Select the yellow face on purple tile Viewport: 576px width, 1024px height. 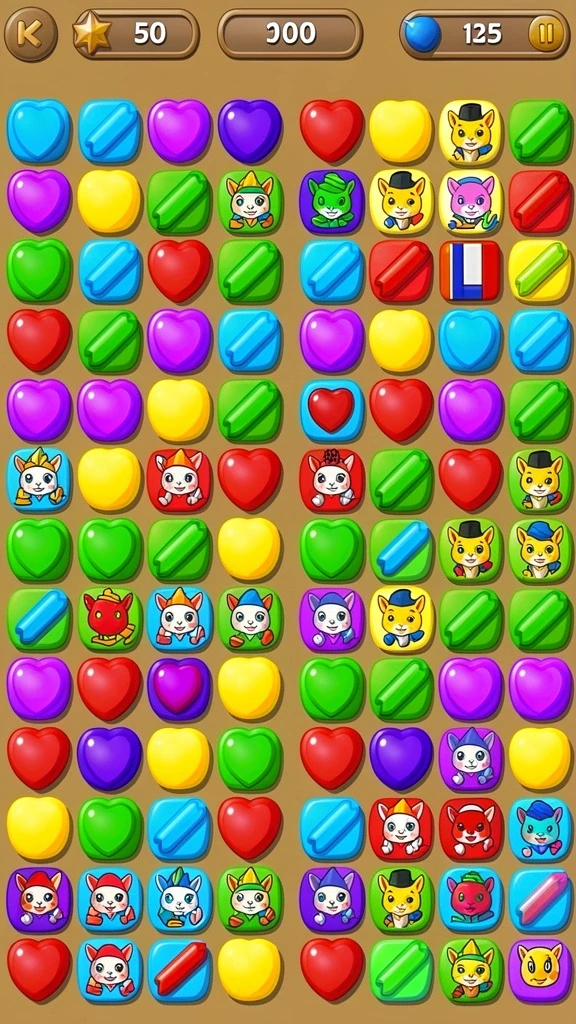[x=540, y=970]
